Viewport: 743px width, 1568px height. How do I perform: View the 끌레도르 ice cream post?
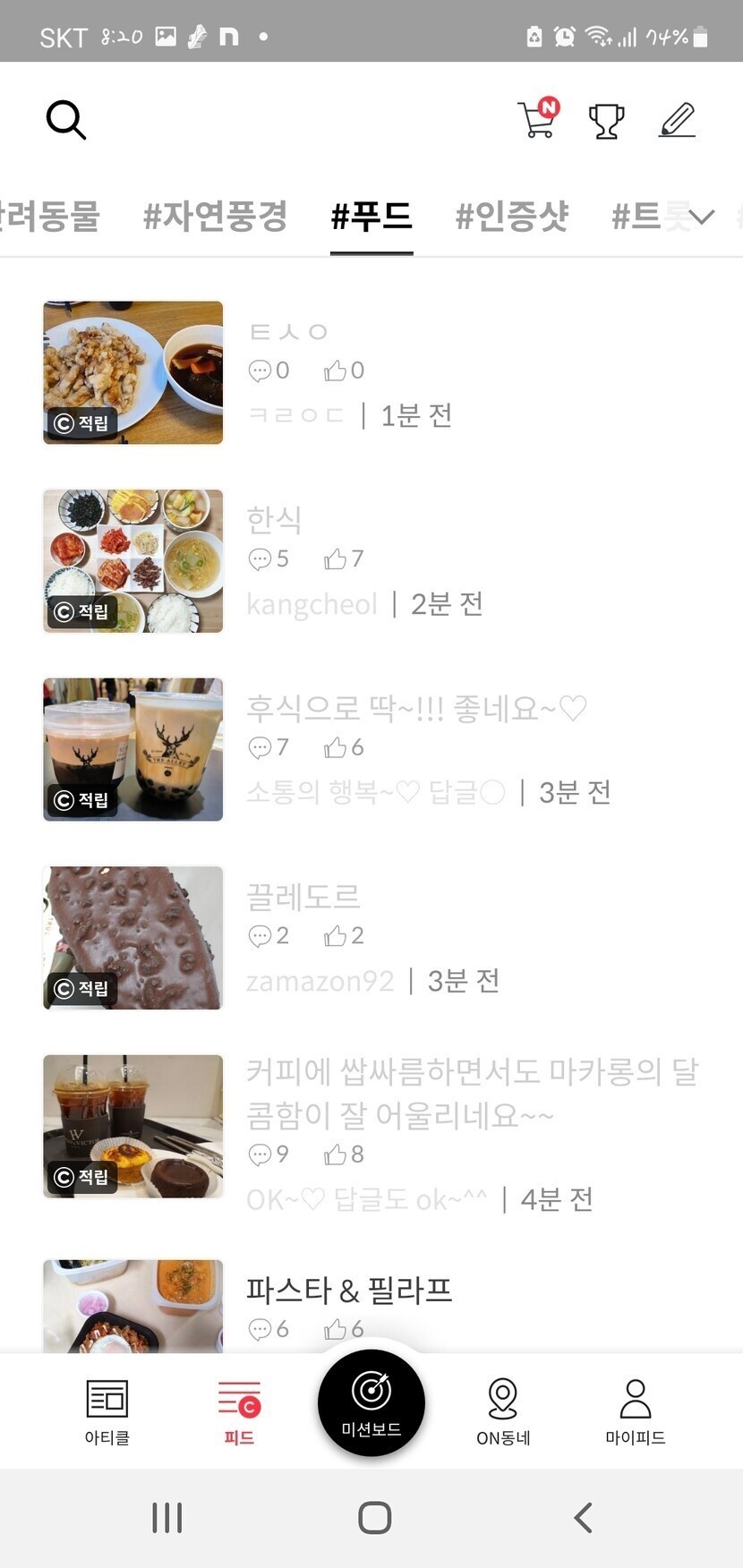point(303,897)
